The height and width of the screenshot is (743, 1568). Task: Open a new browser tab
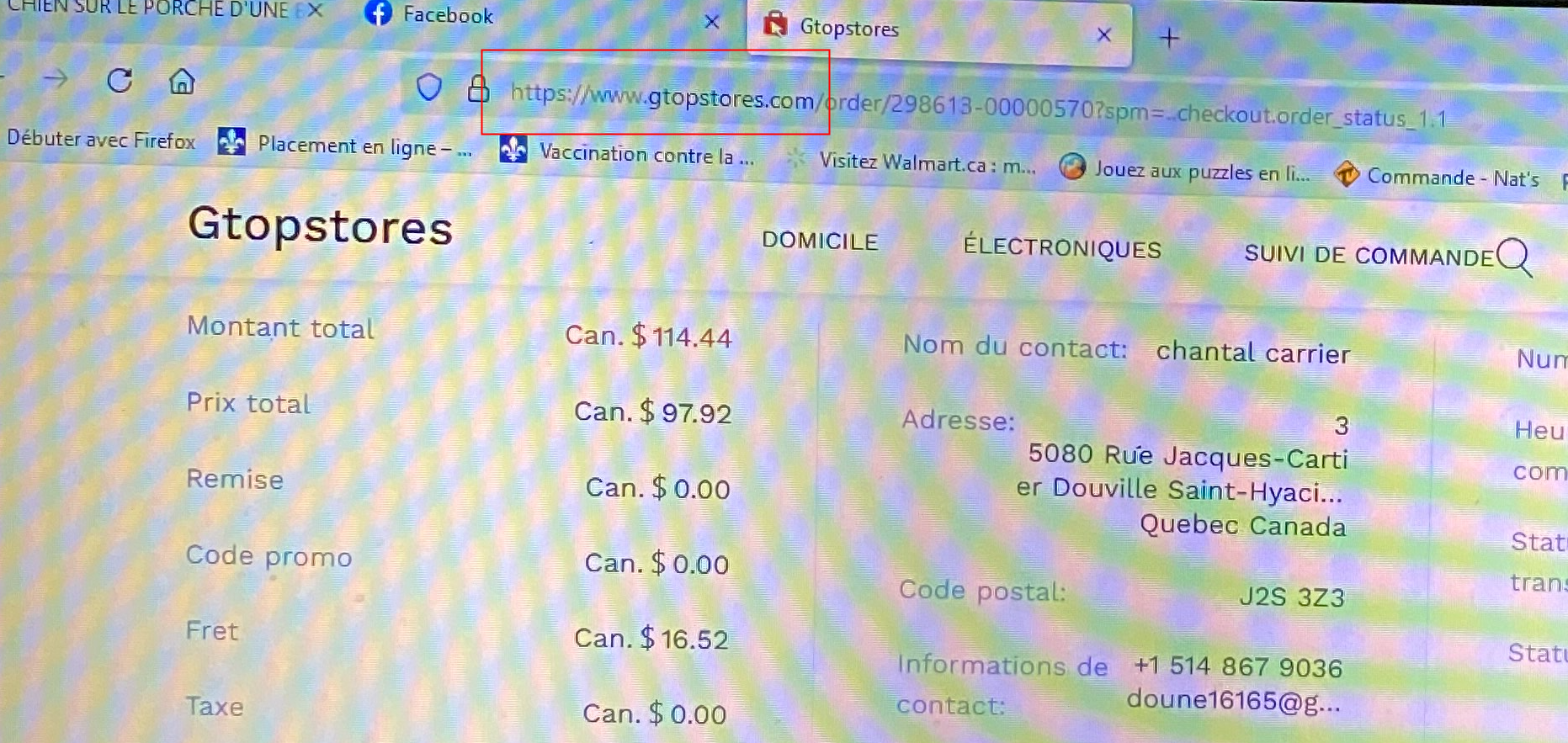(1169, 38)
